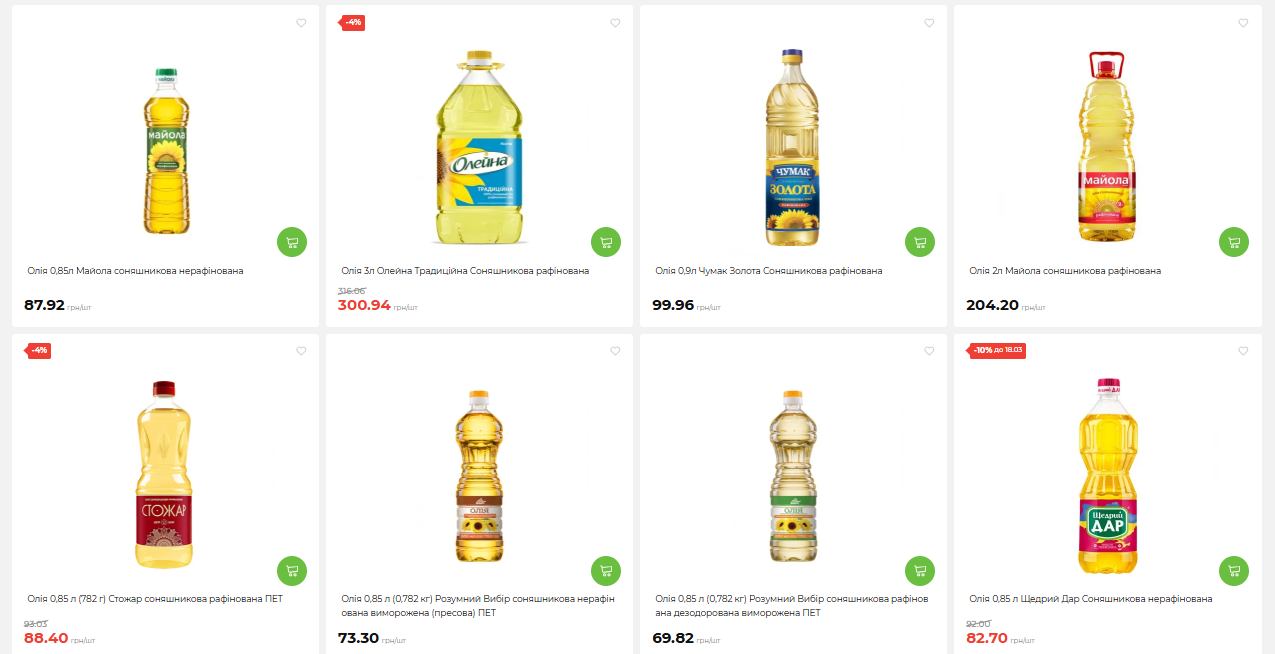Open Щедрий Дар Соняшникова нерафінована card
1275x654 pixels.
pyautogui.click(x=1090, y=599)
